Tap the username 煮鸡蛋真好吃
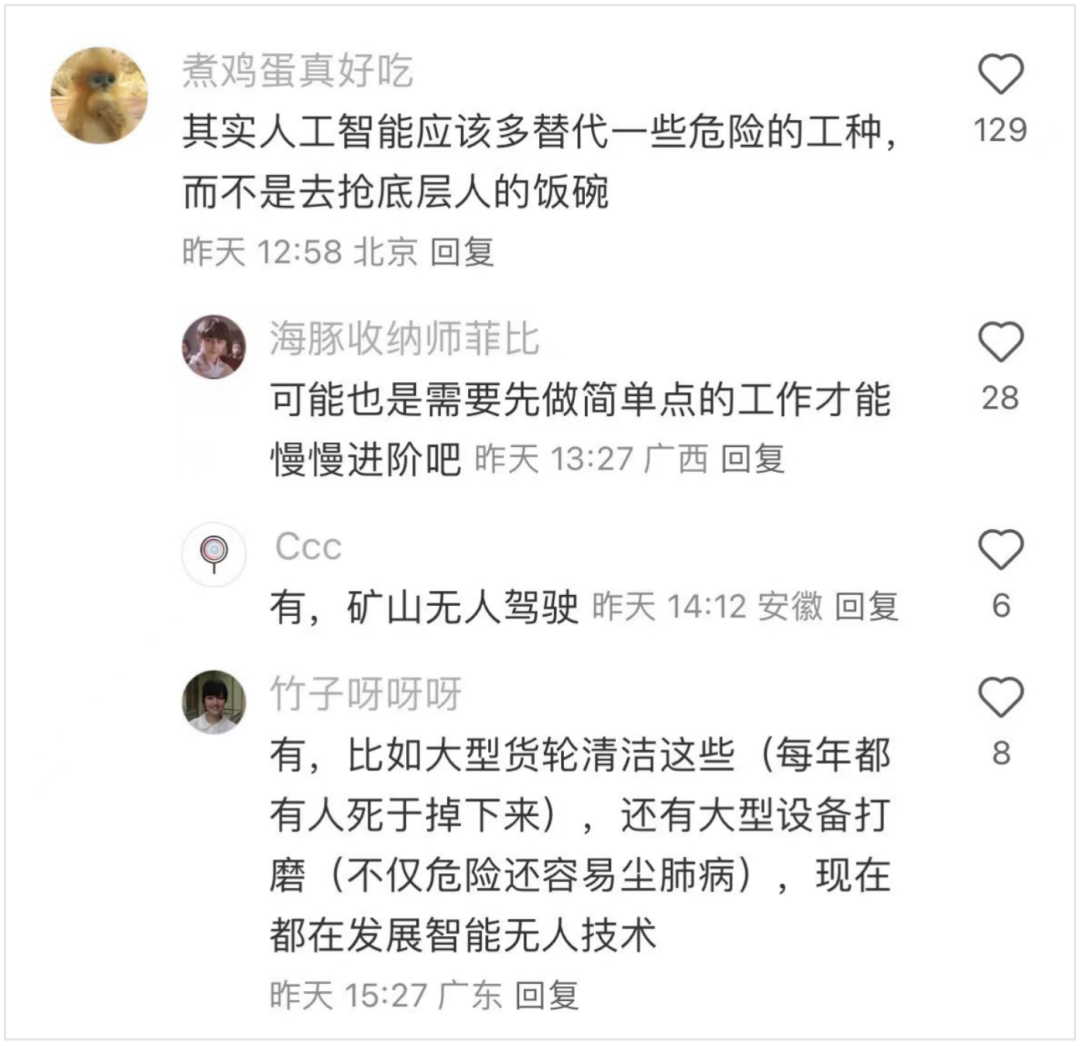Viewport: 1080px width, 1046px height. 297,71
